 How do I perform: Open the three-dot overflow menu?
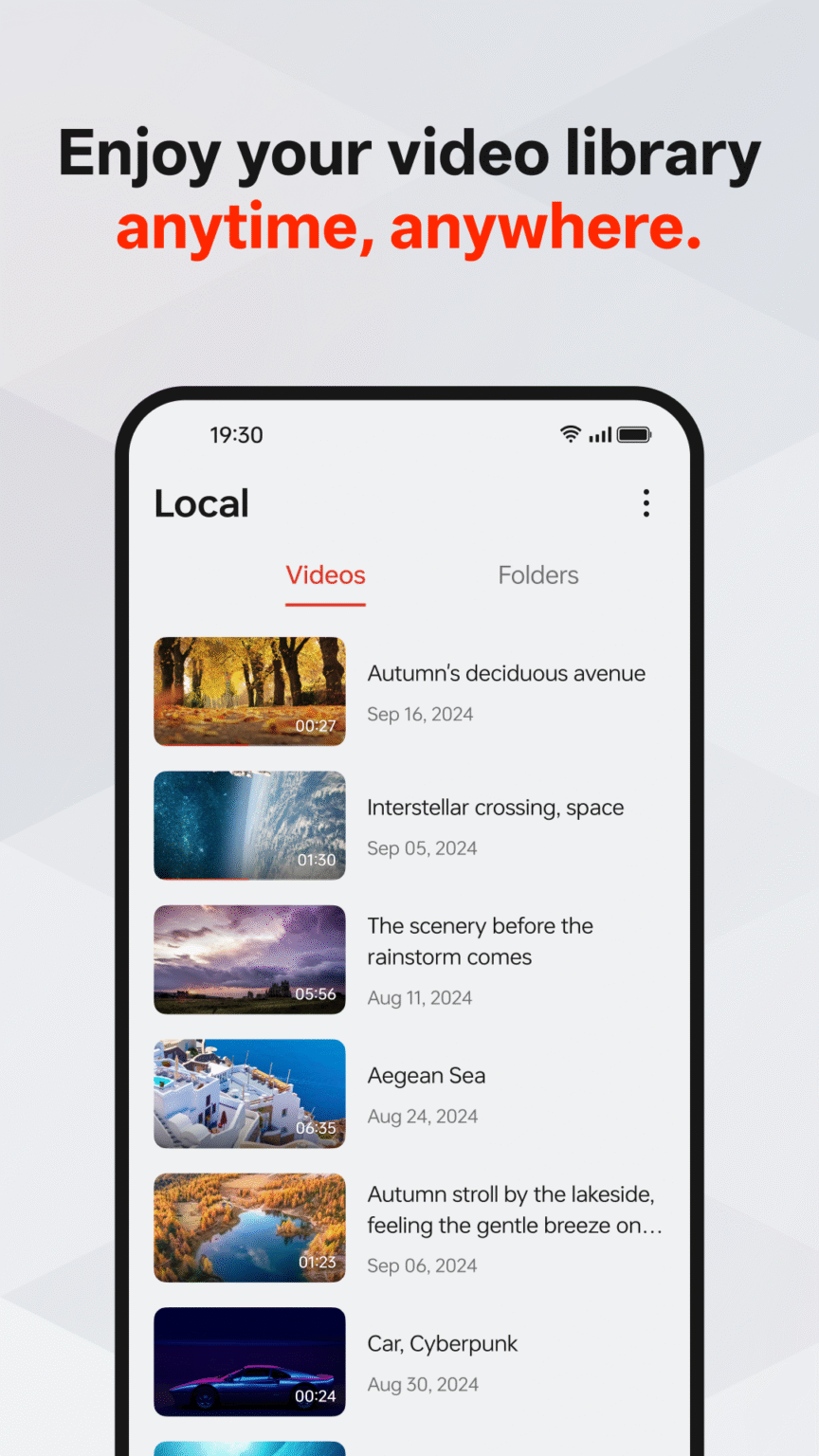(x=646, y=503)
